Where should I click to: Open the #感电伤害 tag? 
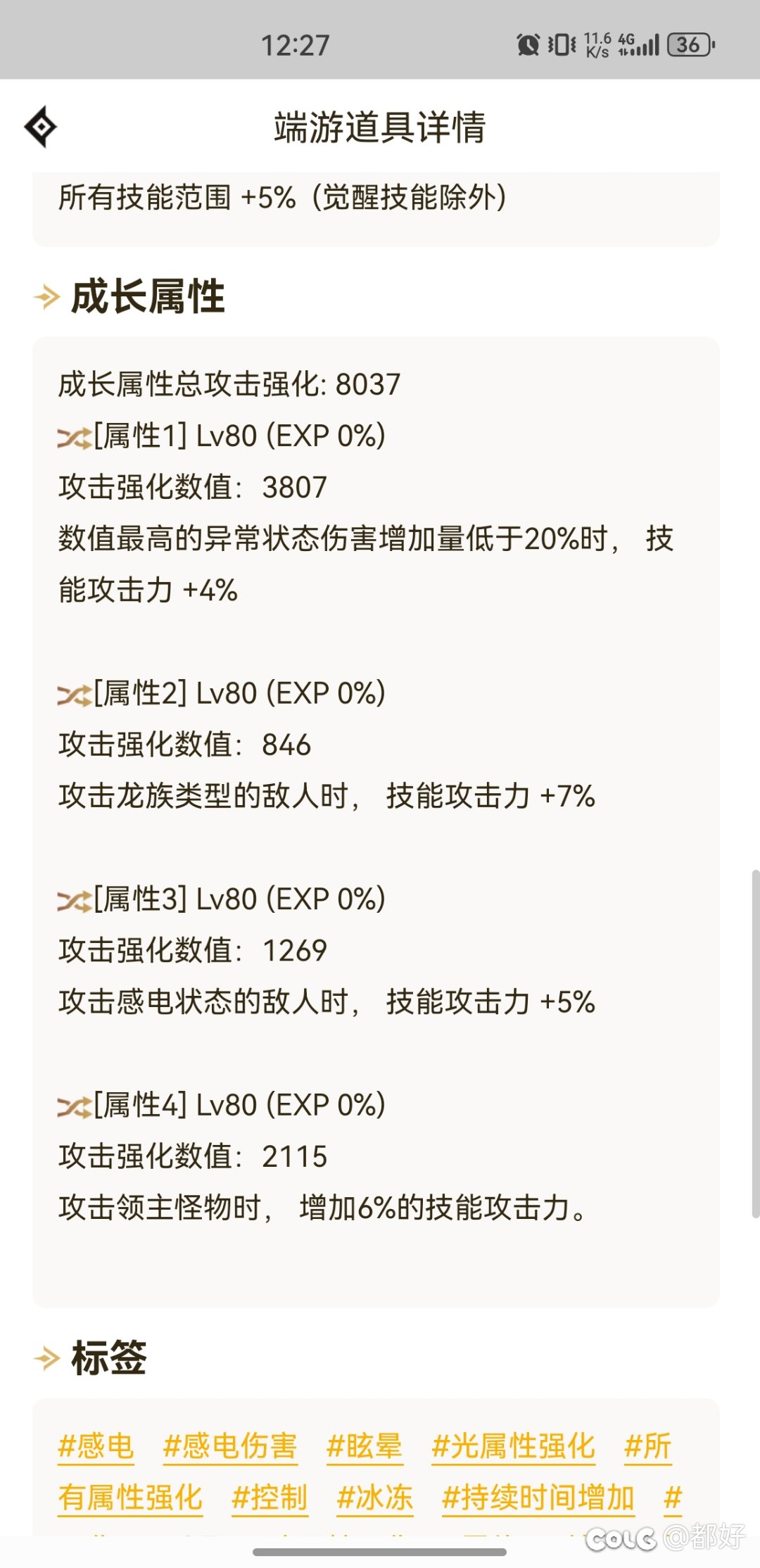pyautogui.click(x=230, y=1446)
